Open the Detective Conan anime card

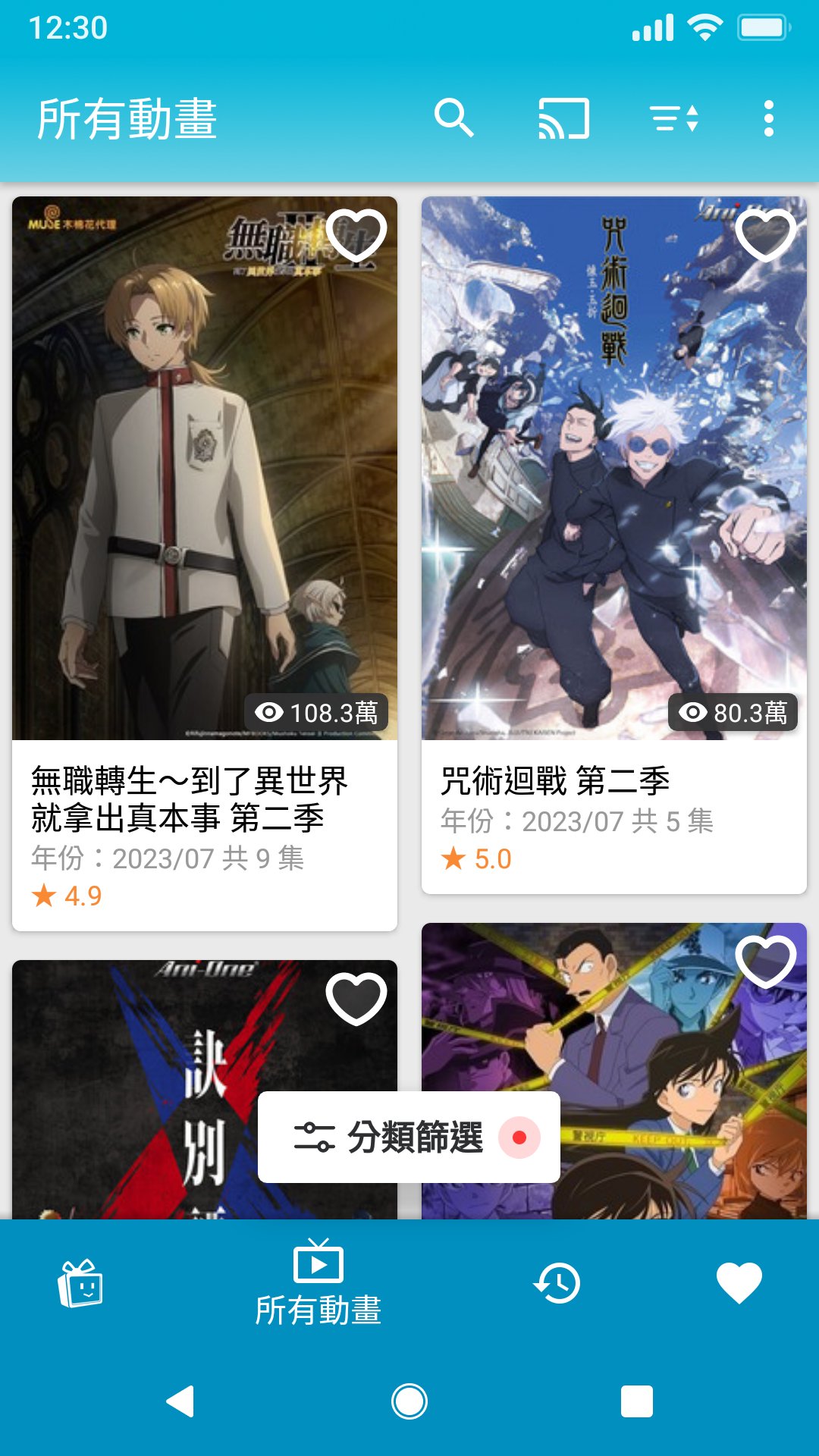(614, 1071)
